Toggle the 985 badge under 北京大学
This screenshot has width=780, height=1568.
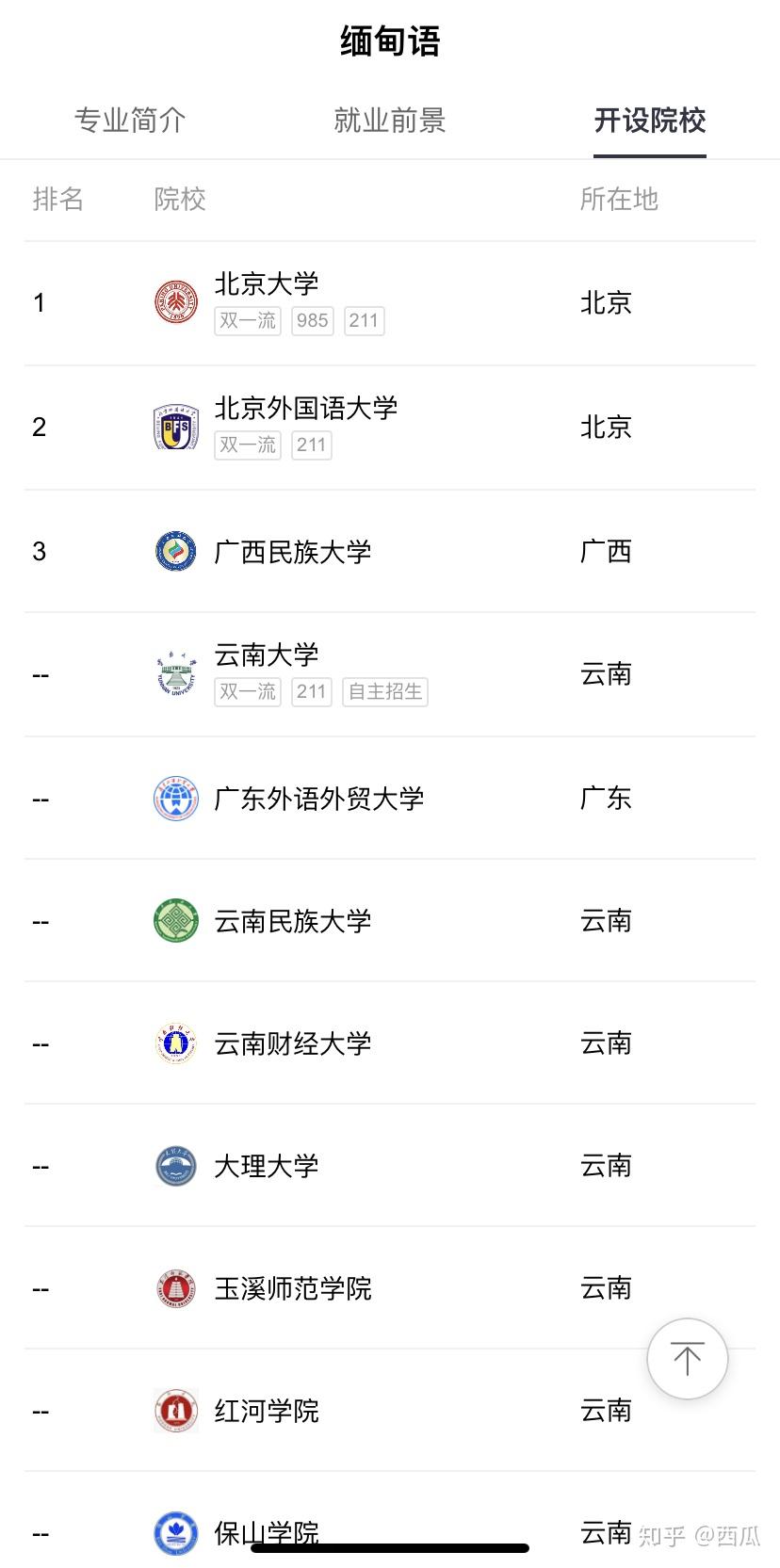312,320
